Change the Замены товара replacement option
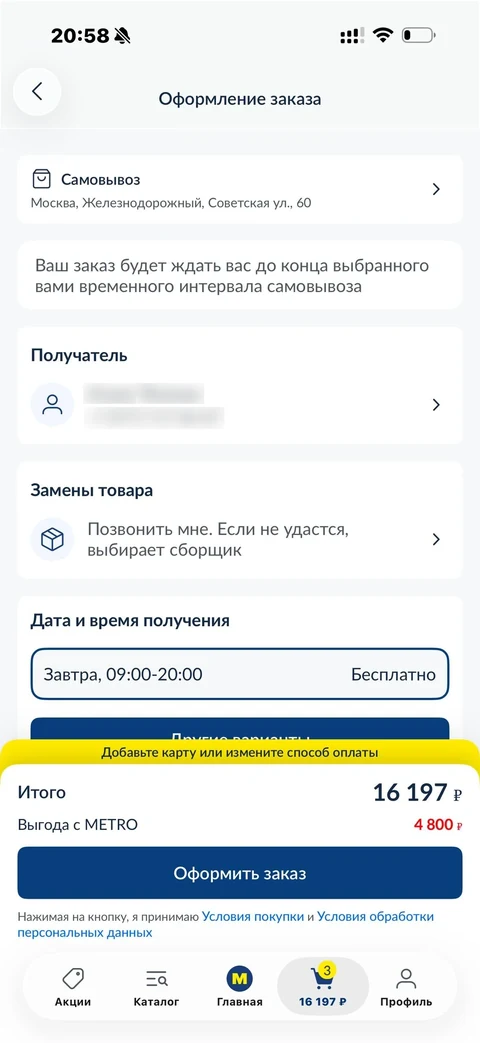Screen dimensions: 480x1043 [x=240, y=539]
